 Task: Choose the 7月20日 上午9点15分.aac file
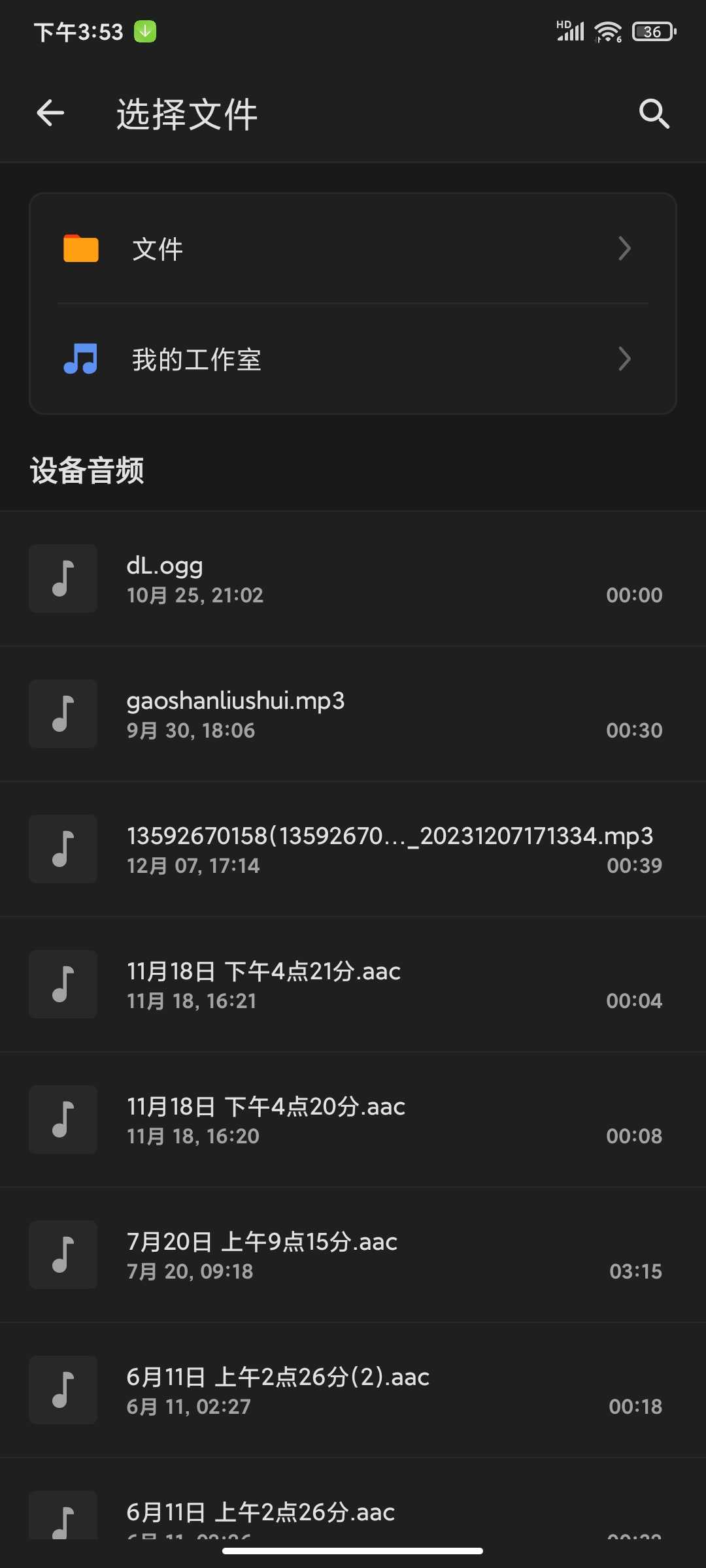tap(353, 1255)
